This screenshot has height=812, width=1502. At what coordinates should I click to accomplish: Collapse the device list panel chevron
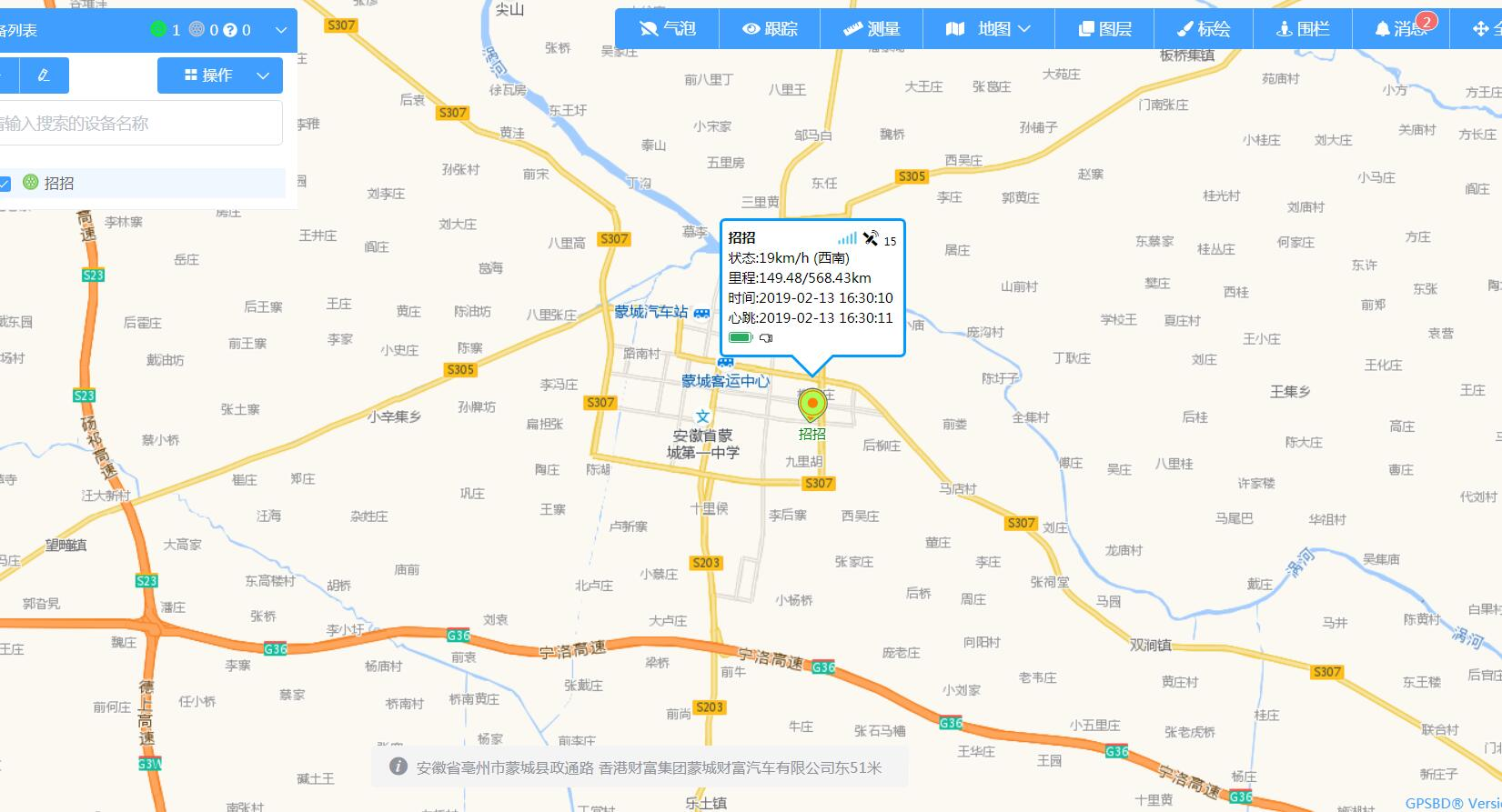point(281,30)
